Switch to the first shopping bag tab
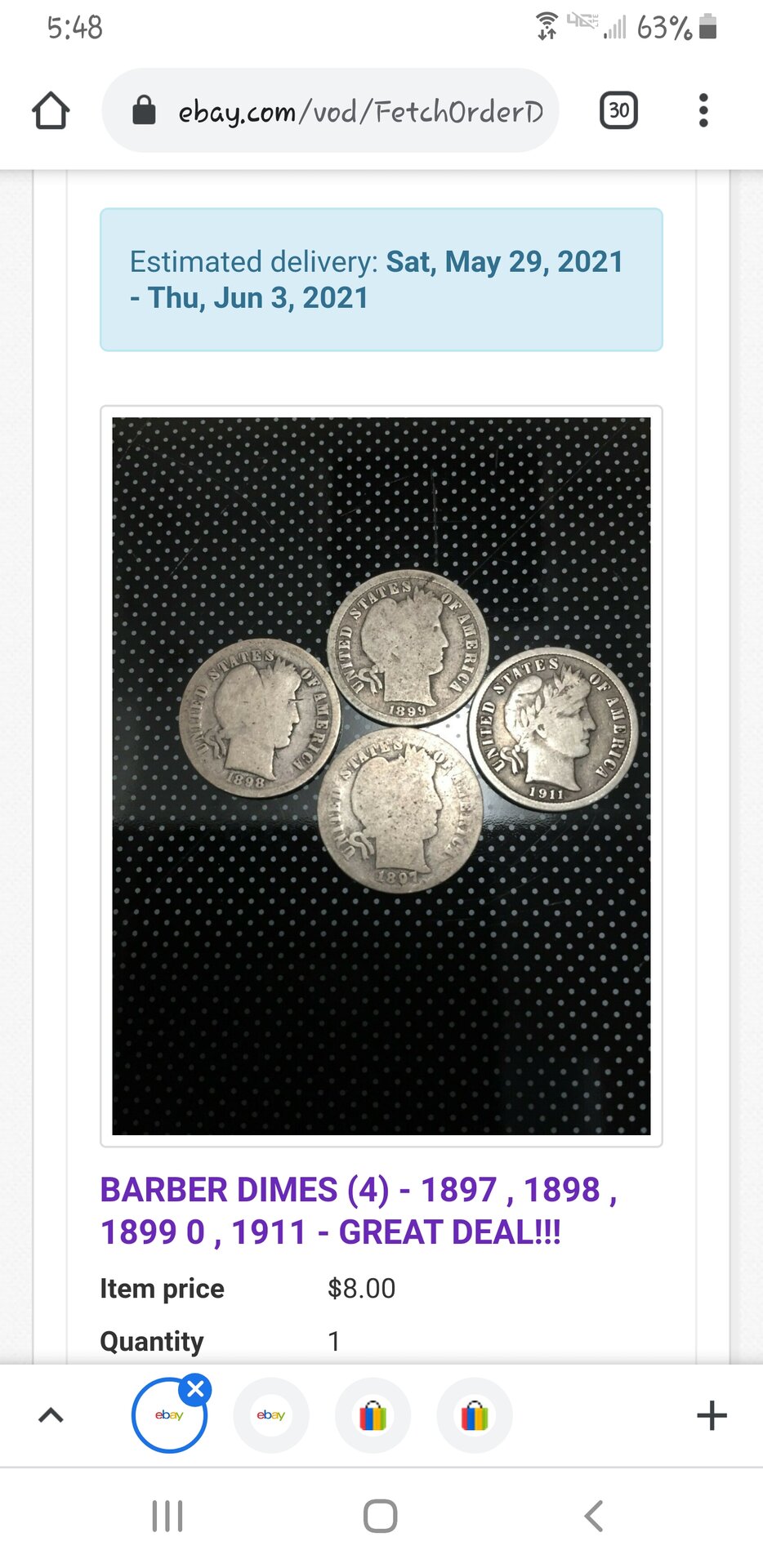 point(373,1415)
